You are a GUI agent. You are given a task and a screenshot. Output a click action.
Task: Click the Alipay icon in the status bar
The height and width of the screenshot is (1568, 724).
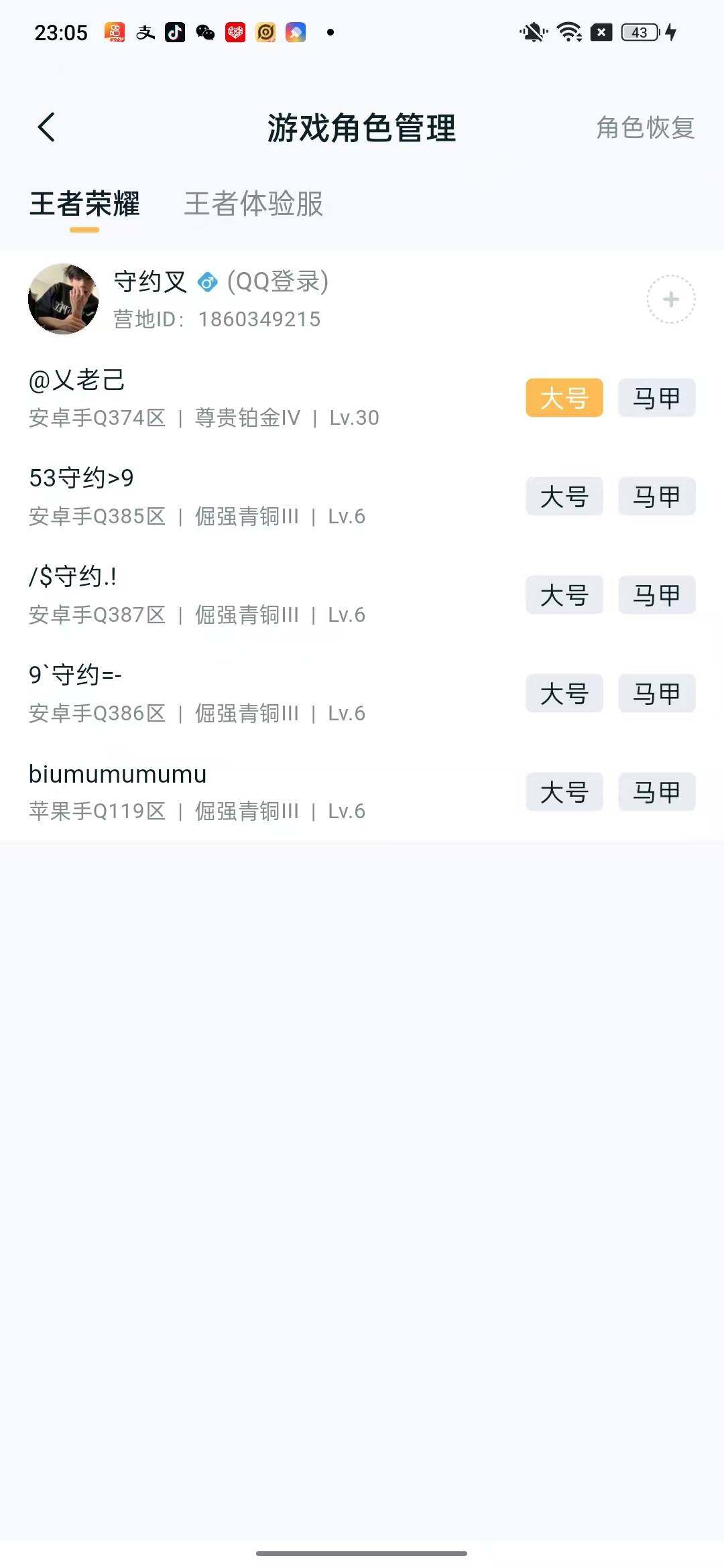click(x=146, y=32)
